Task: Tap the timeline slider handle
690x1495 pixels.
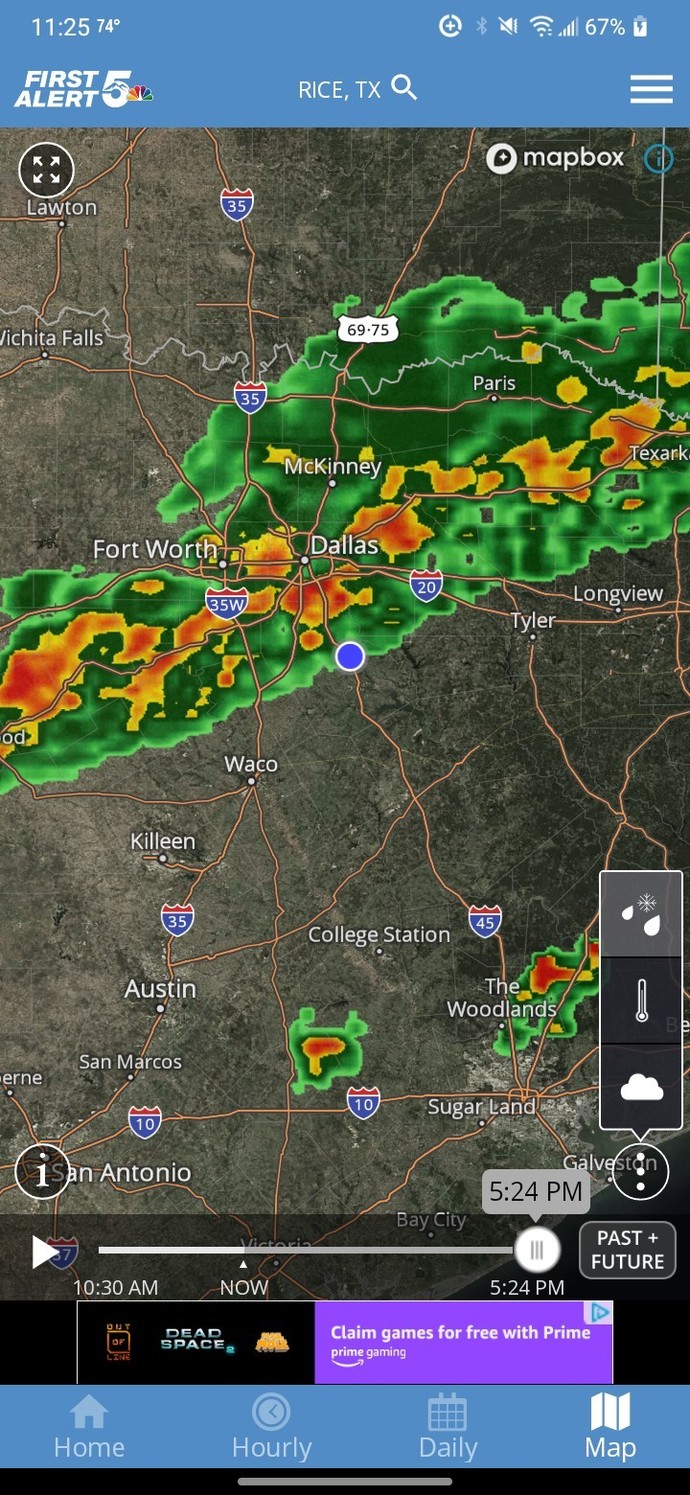Action: pos(537,1249)
